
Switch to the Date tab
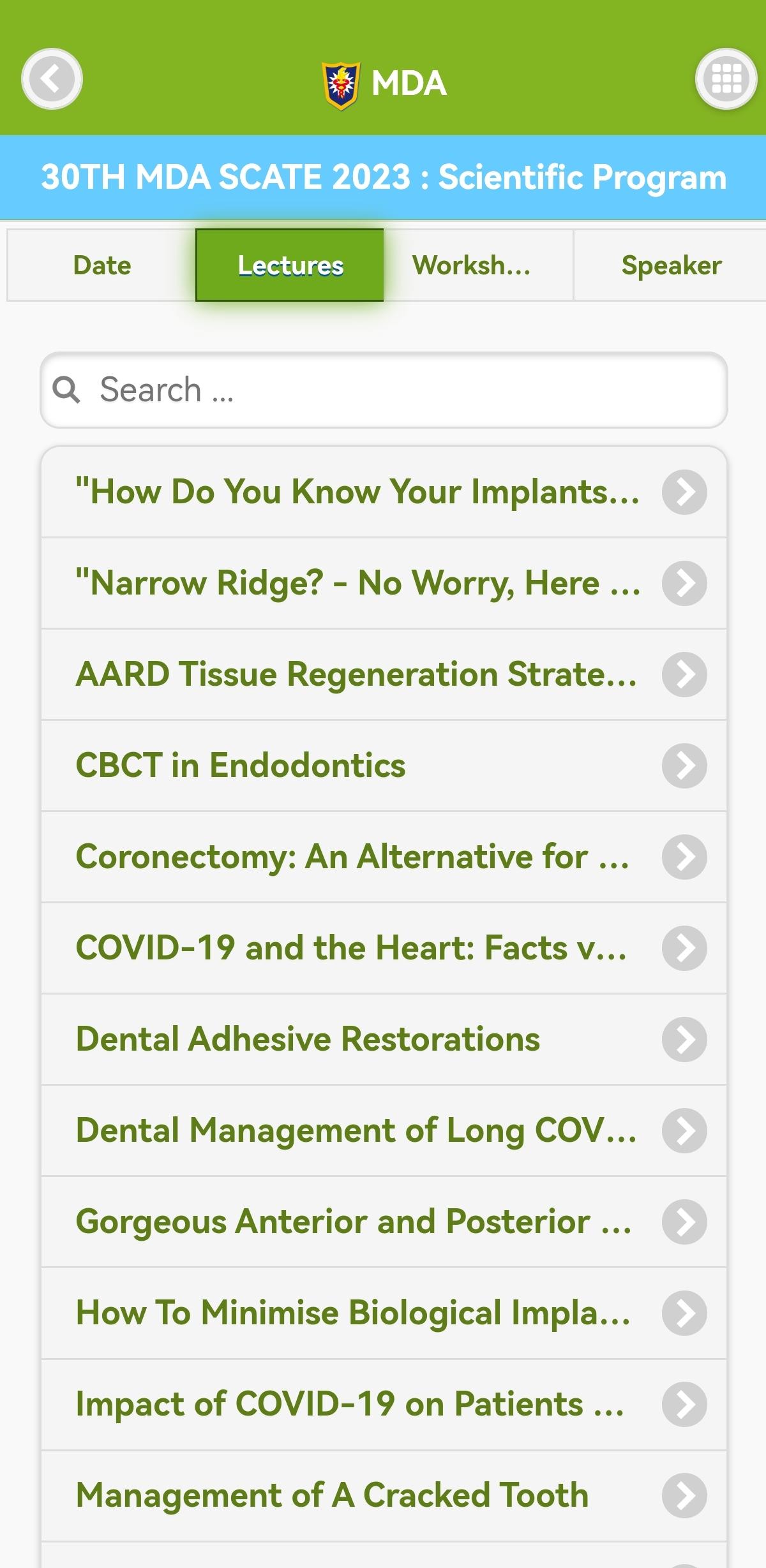pyautogui.click(x=102, y=265)
